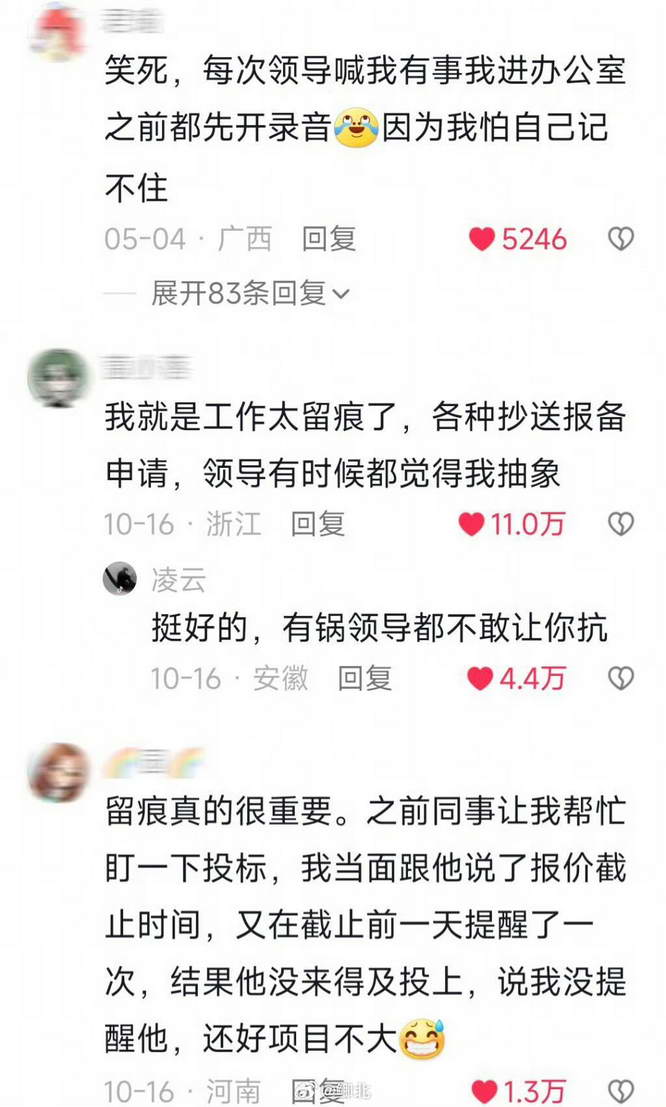Open avatar of the 工作太留痕 commenter

[58, 377]
